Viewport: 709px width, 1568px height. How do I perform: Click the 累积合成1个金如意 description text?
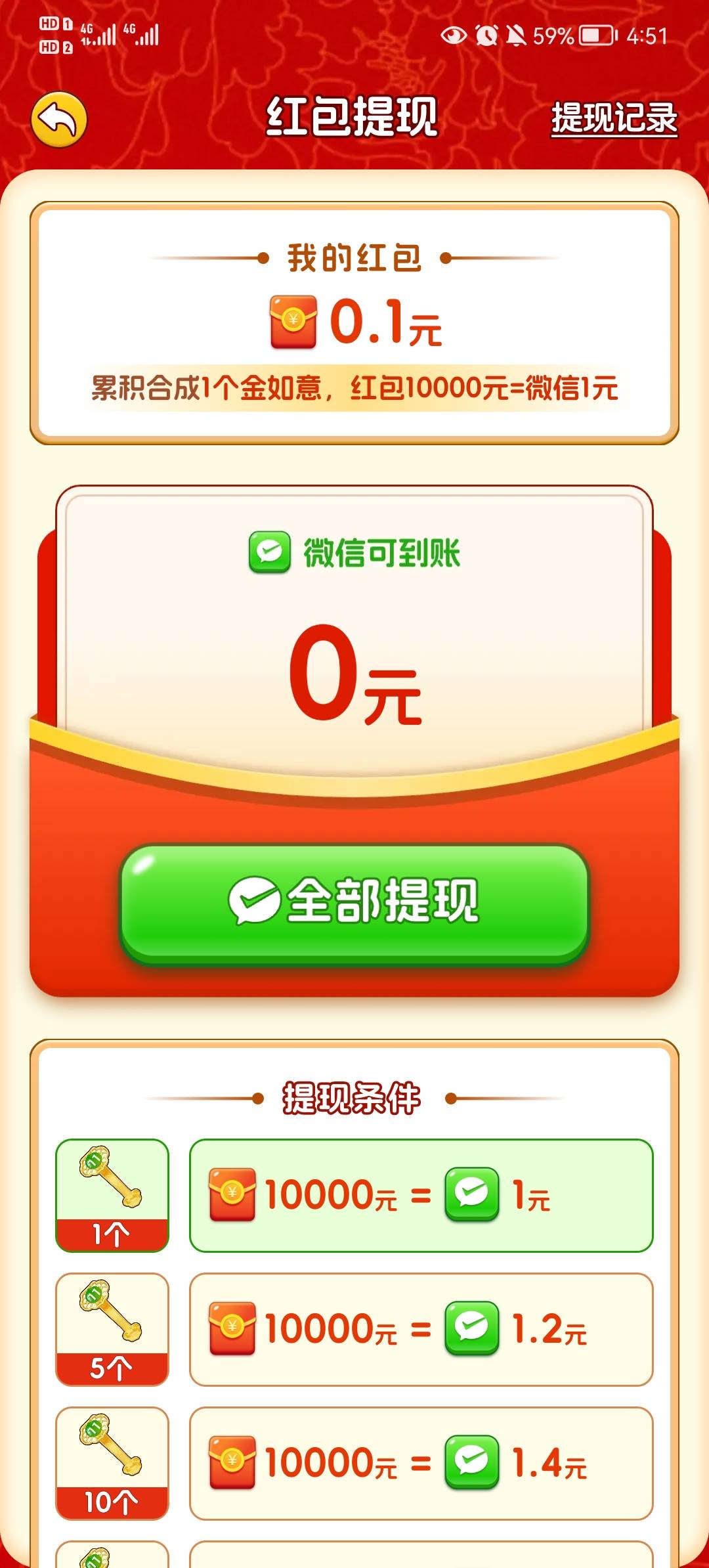(354, 387)
